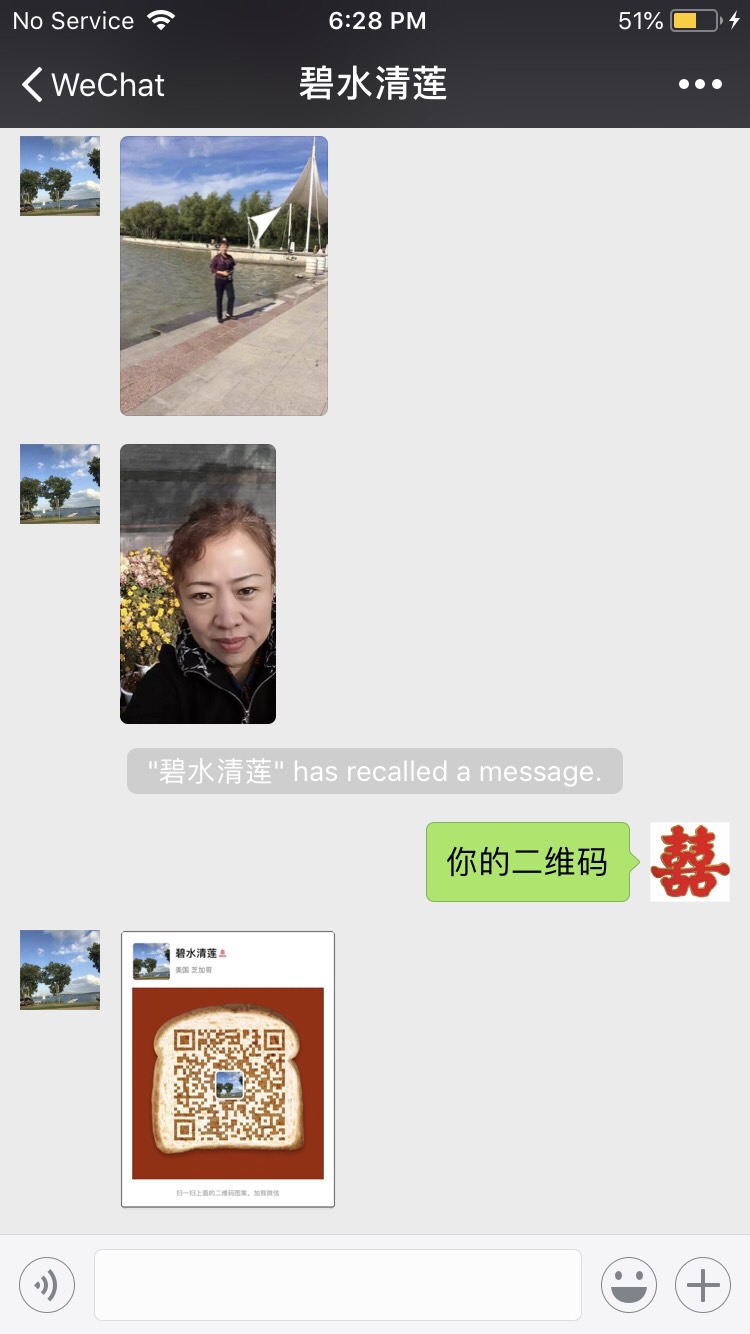Focus the message text field
The height and width of the screenshot is (1334, 750).
pos(338,1285)
